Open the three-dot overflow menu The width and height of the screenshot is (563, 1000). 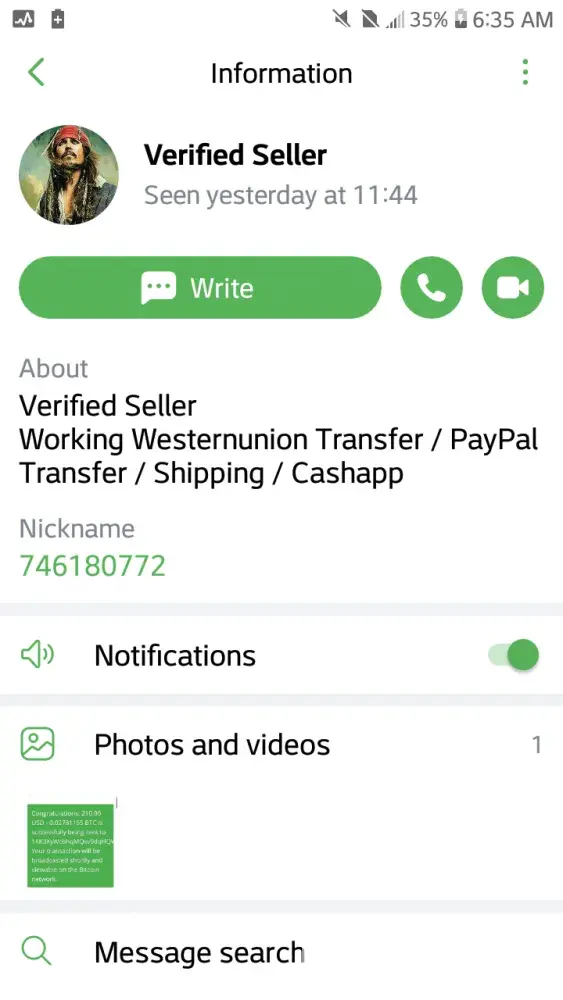click(x=525, y=72)
